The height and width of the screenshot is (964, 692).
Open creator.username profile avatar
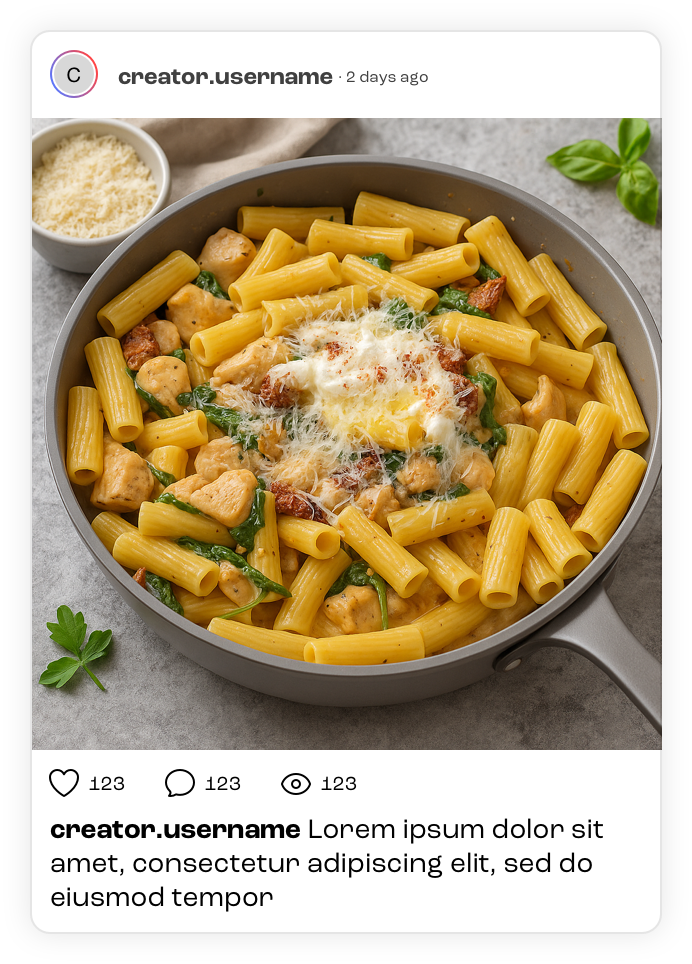click(74, 75)
